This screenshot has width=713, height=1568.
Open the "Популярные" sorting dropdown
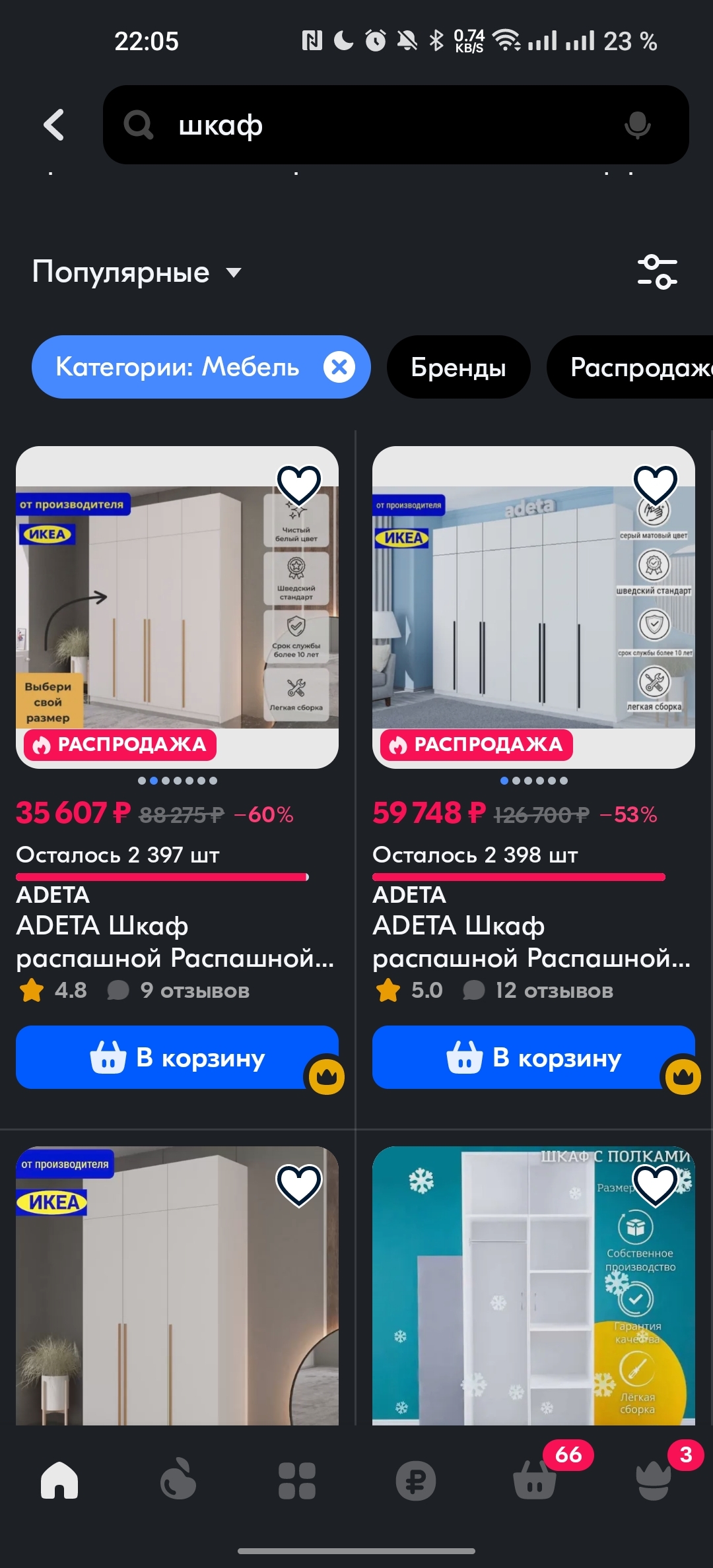[137, 272]
